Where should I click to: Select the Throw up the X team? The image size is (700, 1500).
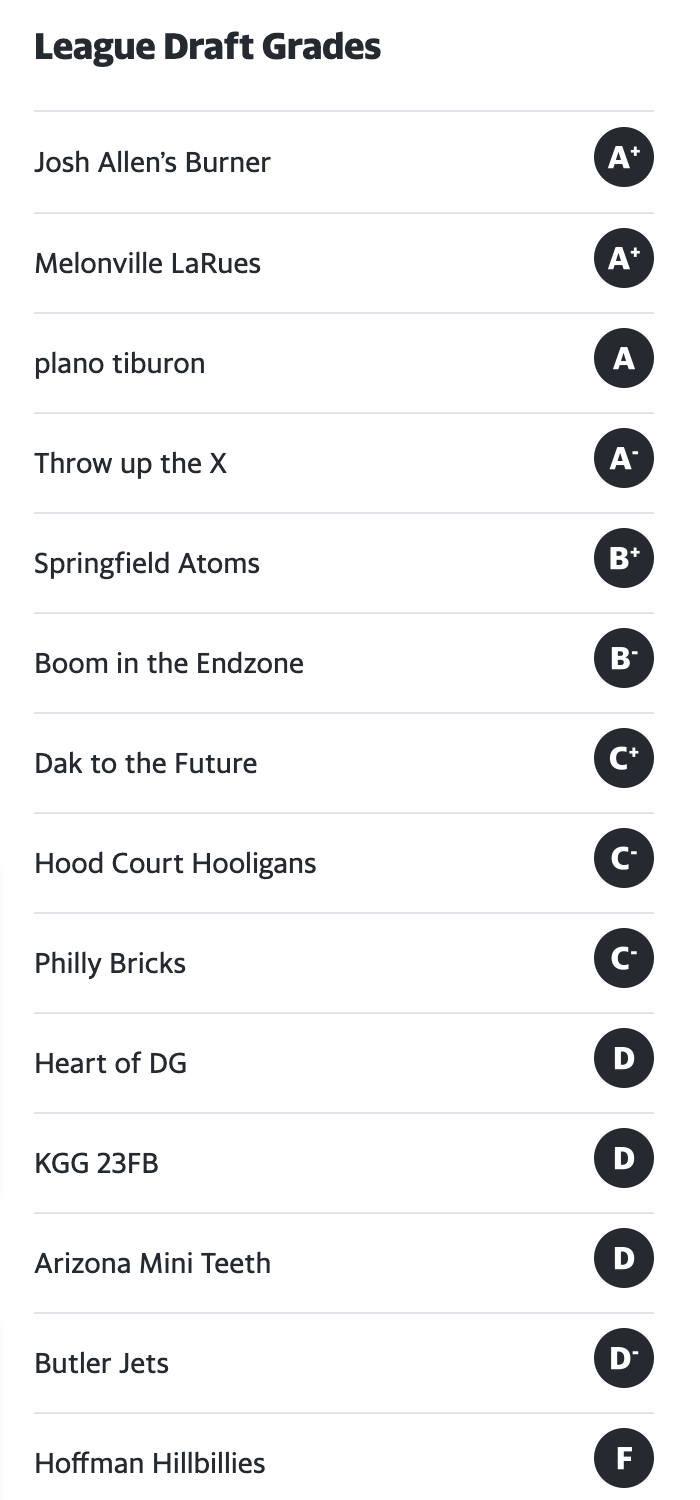[x=343, y=463]
